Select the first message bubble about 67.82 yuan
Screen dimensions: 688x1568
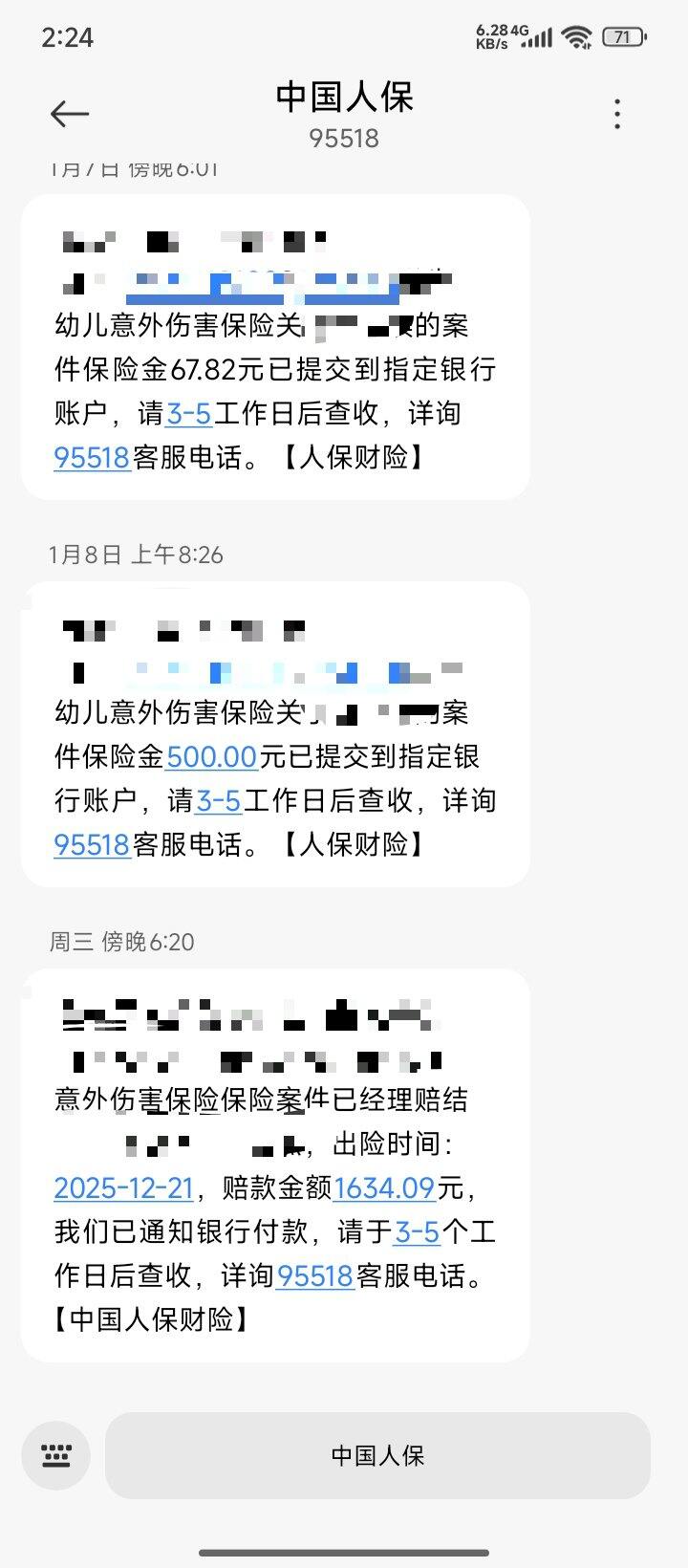[x=272, y=344]
